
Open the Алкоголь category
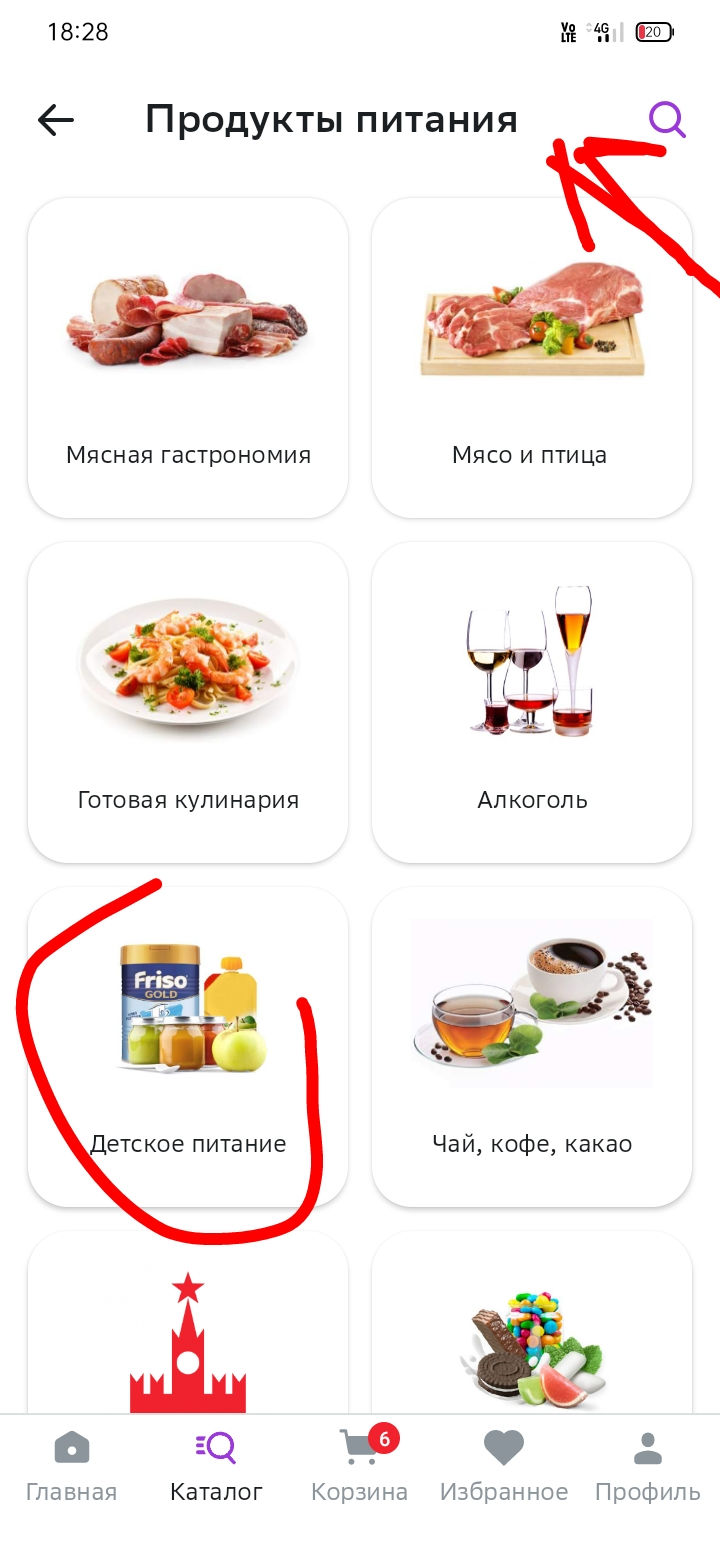tap(531, 702)
